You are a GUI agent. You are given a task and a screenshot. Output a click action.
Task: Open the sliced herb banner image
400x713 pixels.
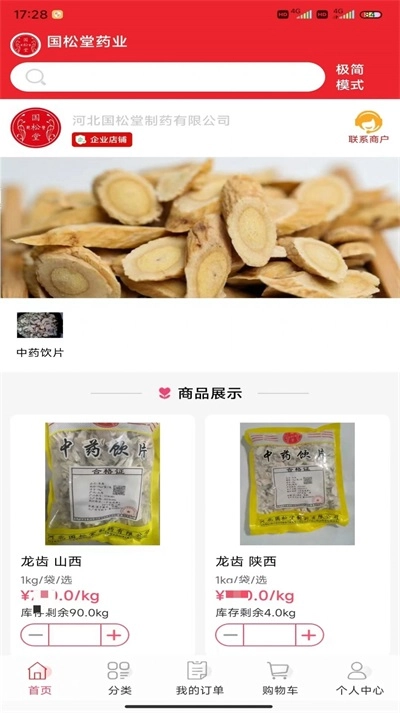pos(200,228)
